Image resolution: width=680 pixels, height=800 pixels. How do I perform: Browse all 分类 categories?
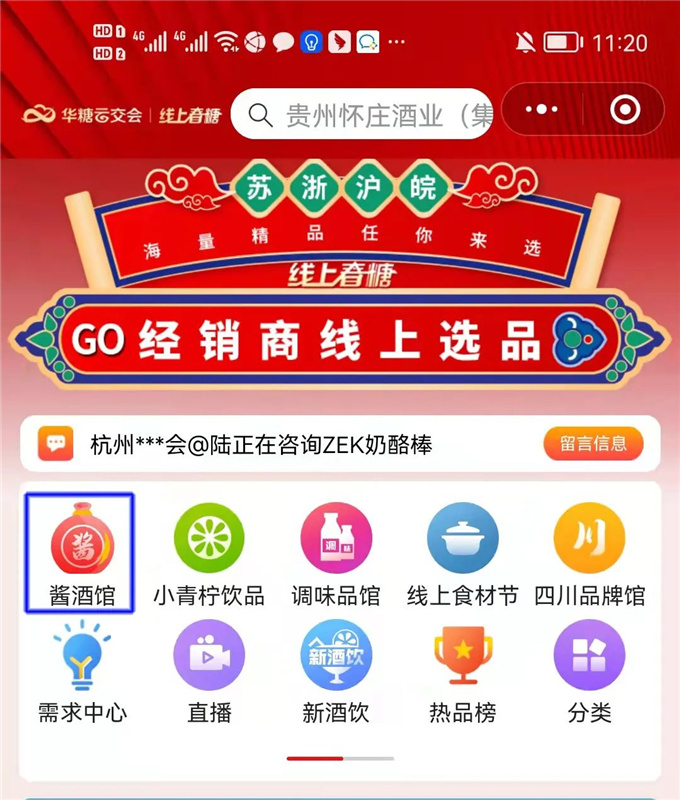click(589, 672)
